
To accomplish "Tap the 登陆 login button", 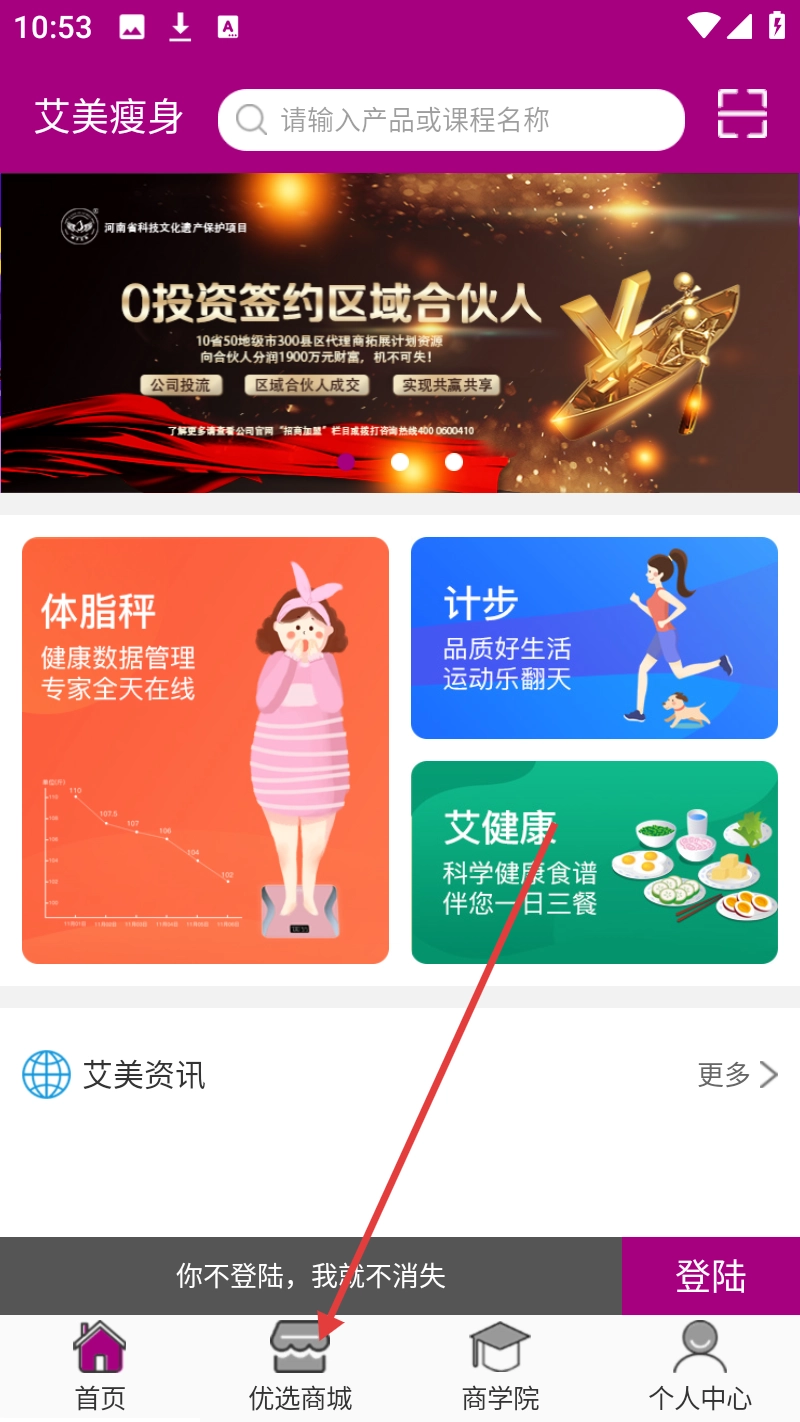I will [710, 1276].
